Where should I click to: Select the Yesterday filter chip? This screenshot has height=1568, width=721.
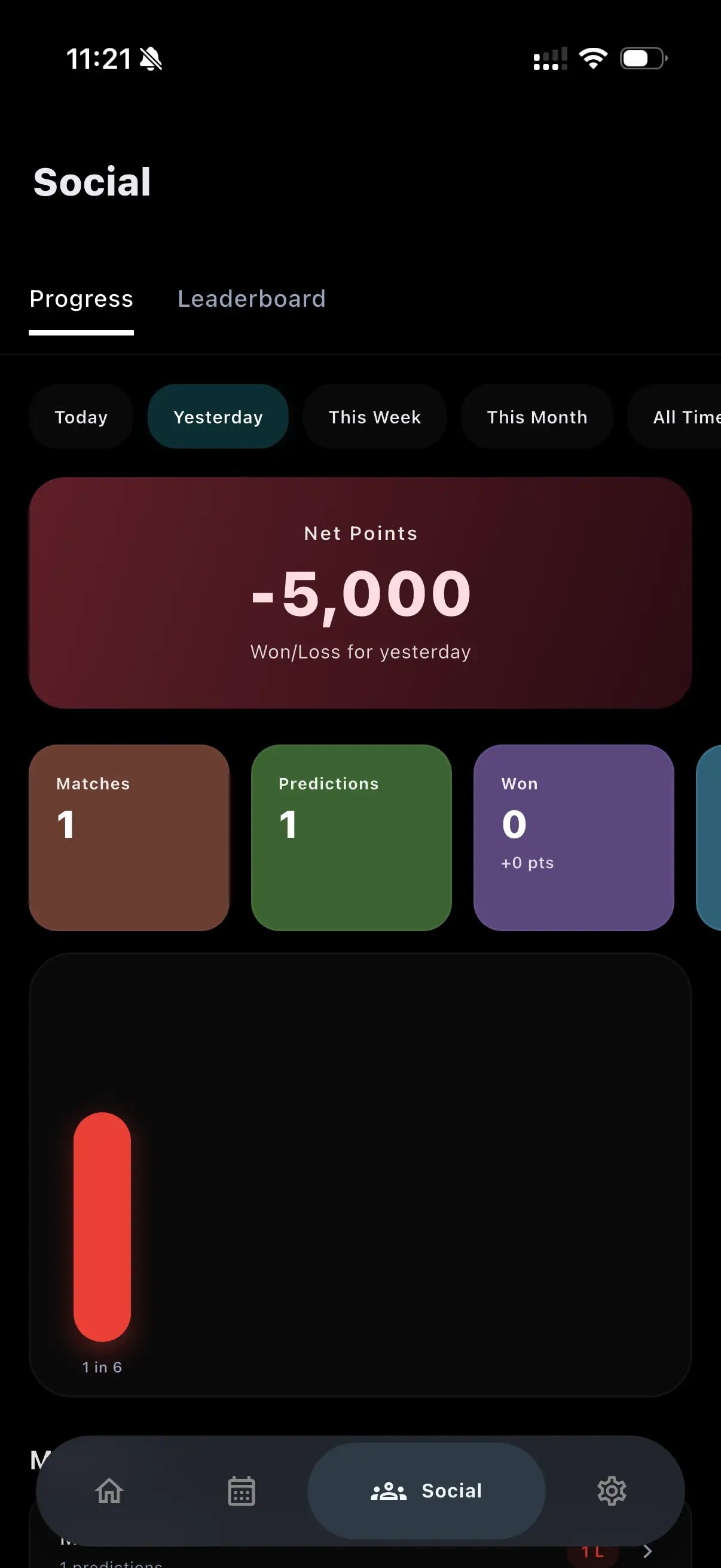pos(218,417)
